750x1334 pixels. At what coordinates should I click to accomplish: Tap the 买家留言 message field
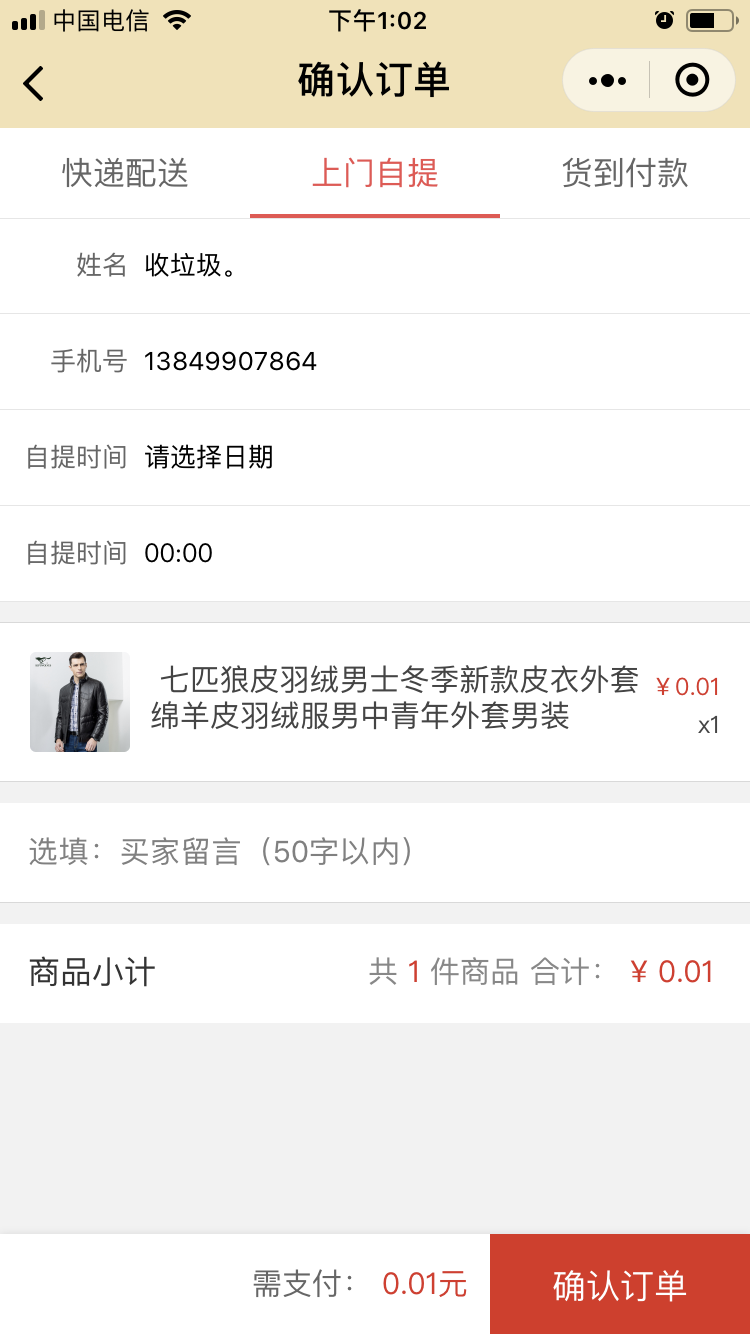375,852
